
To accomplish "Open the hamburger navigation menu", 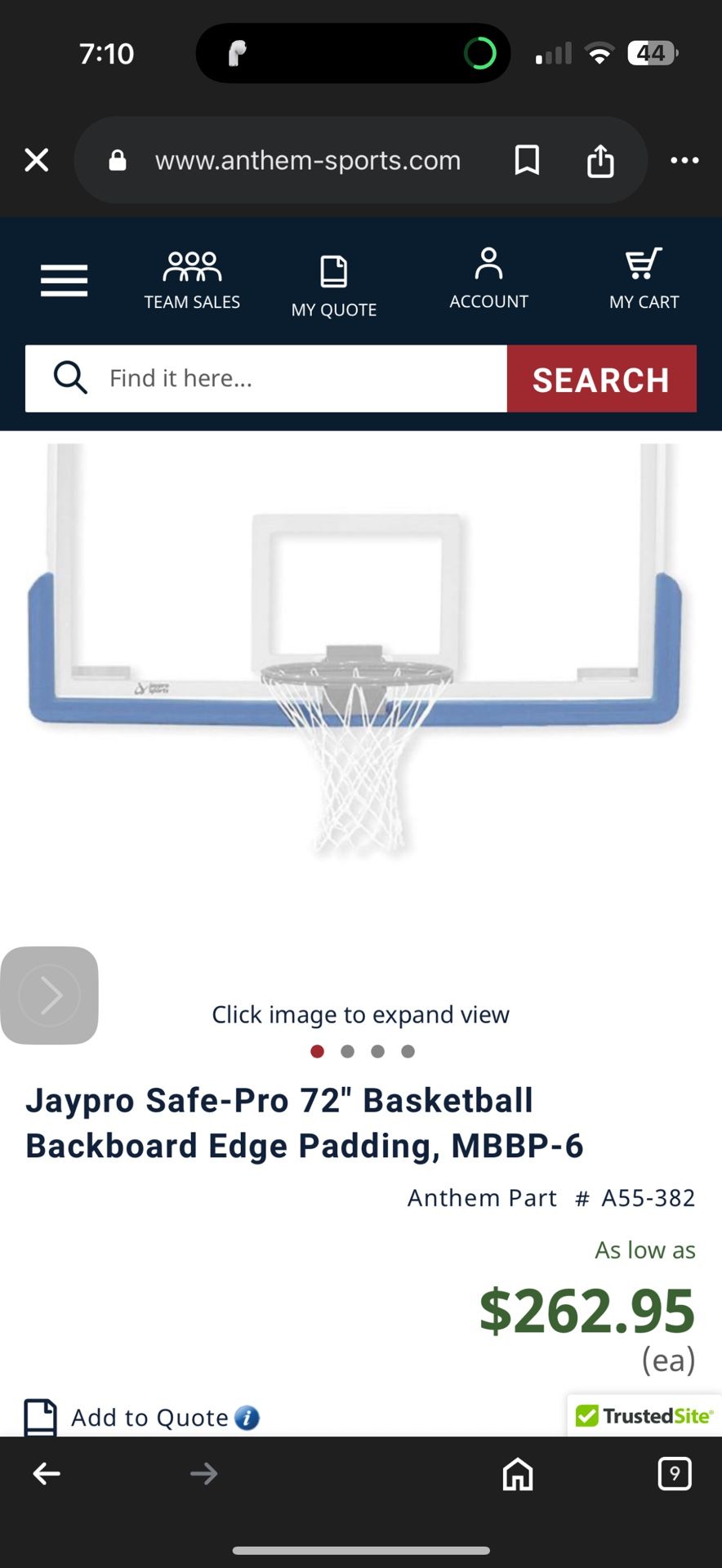I will (63, 280).
